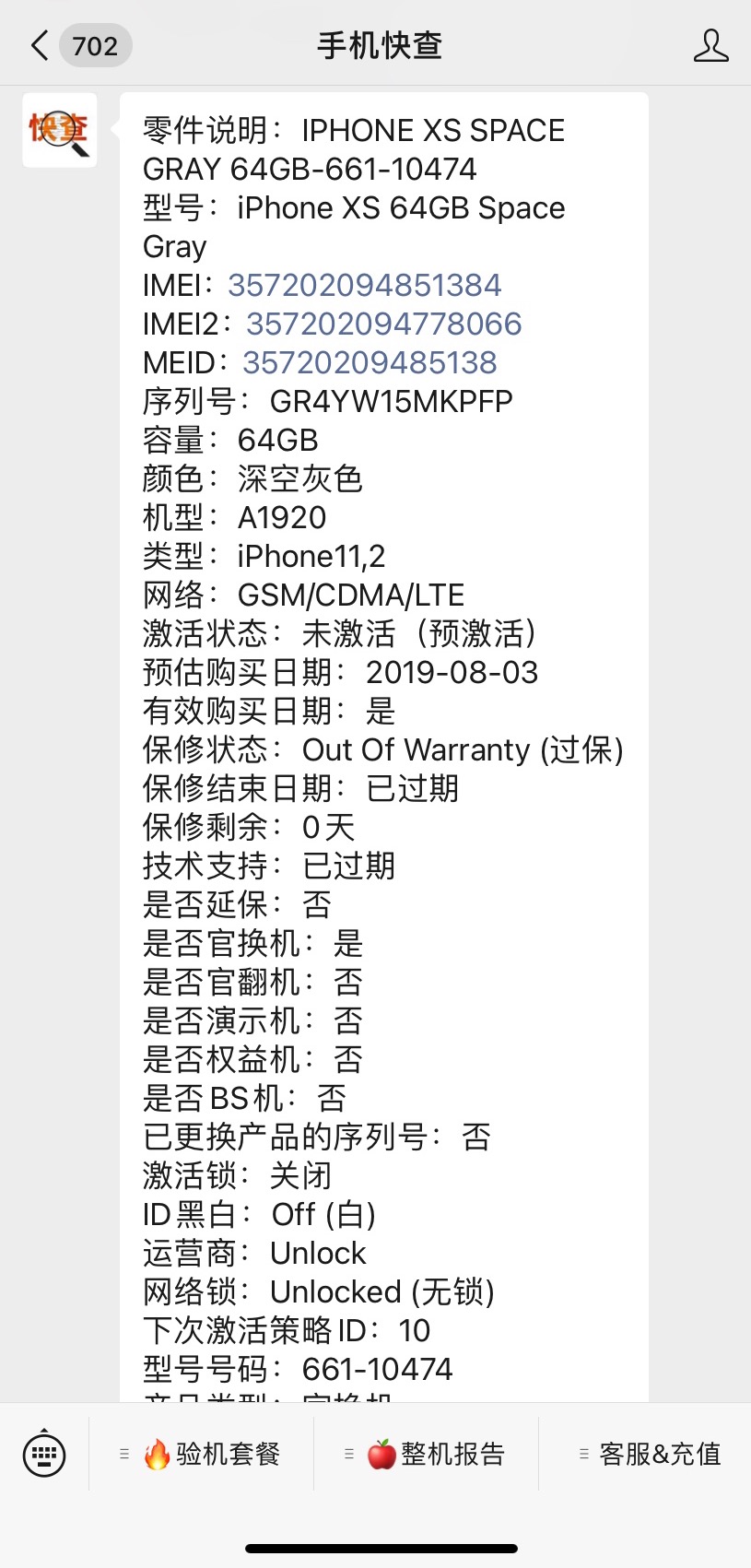The image size is (751, 1568).
Task: Open the account profile icon
Action: 710,45
